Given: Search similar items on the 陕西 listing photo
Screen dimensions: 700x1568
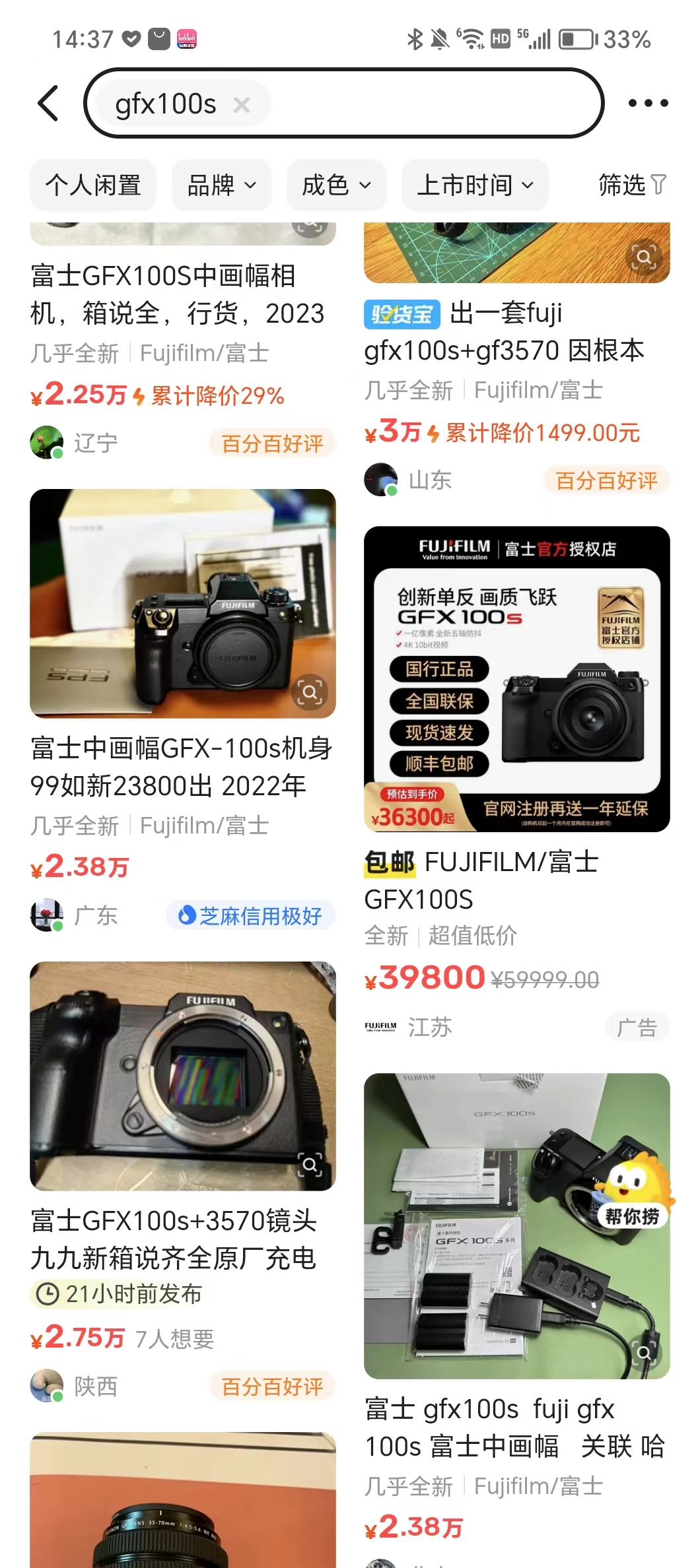Looking at the screenshot, I should pos(309,1165).
